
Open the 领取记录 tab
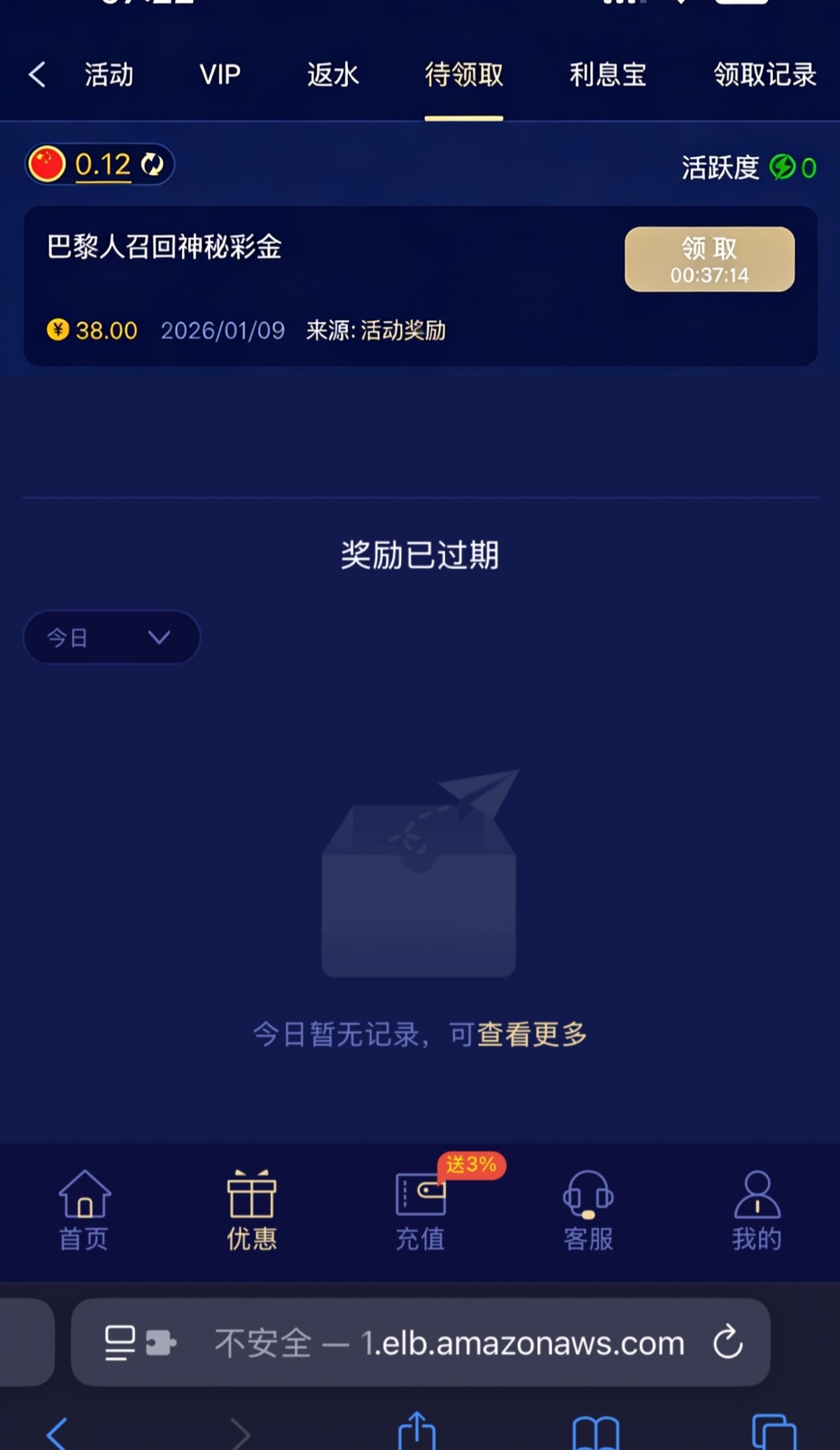[x=764, y=74]
